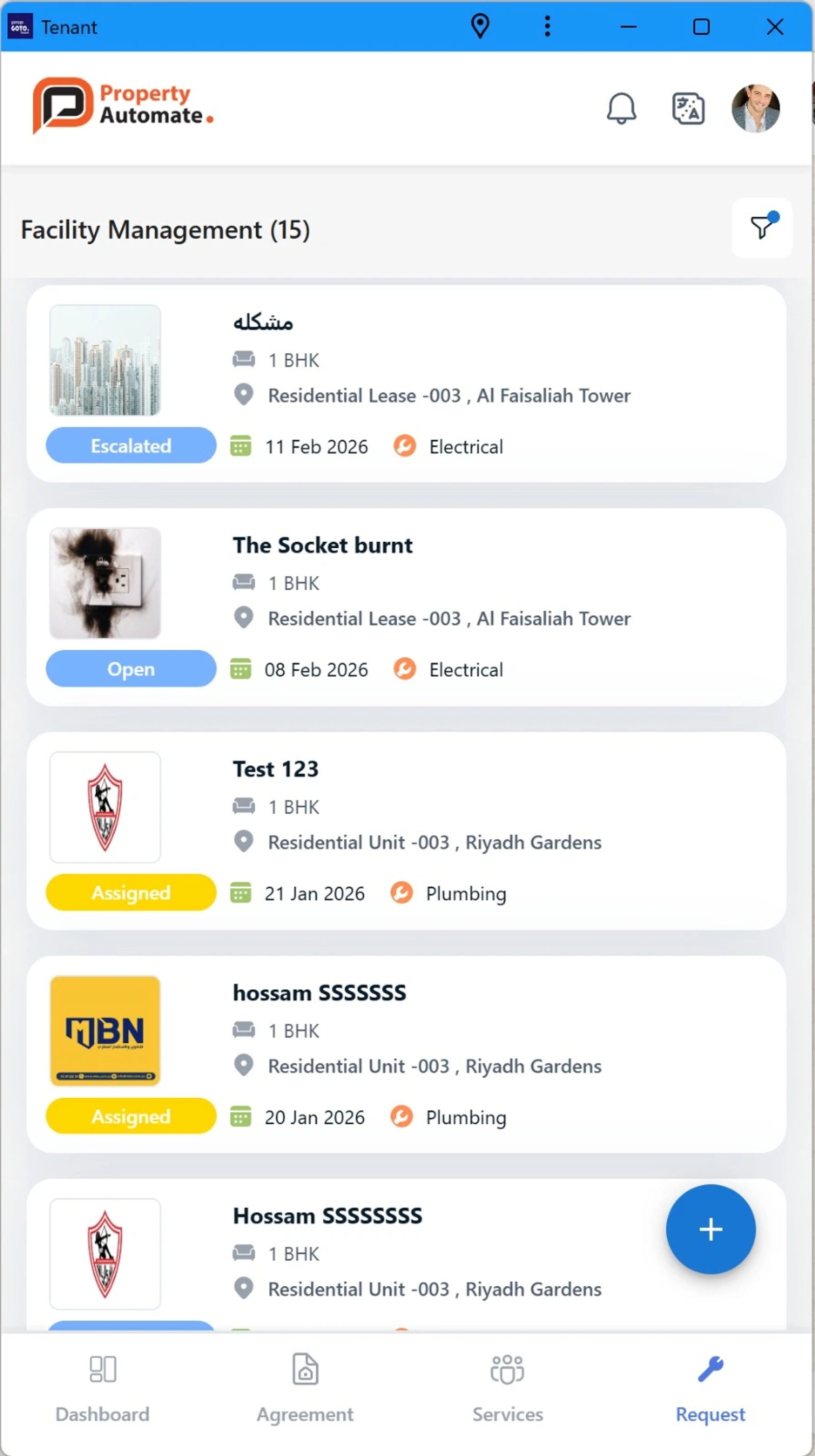815x1456 pixels.
Task: Open the three-dot overflow menu
Action: (x=547, y=26)
